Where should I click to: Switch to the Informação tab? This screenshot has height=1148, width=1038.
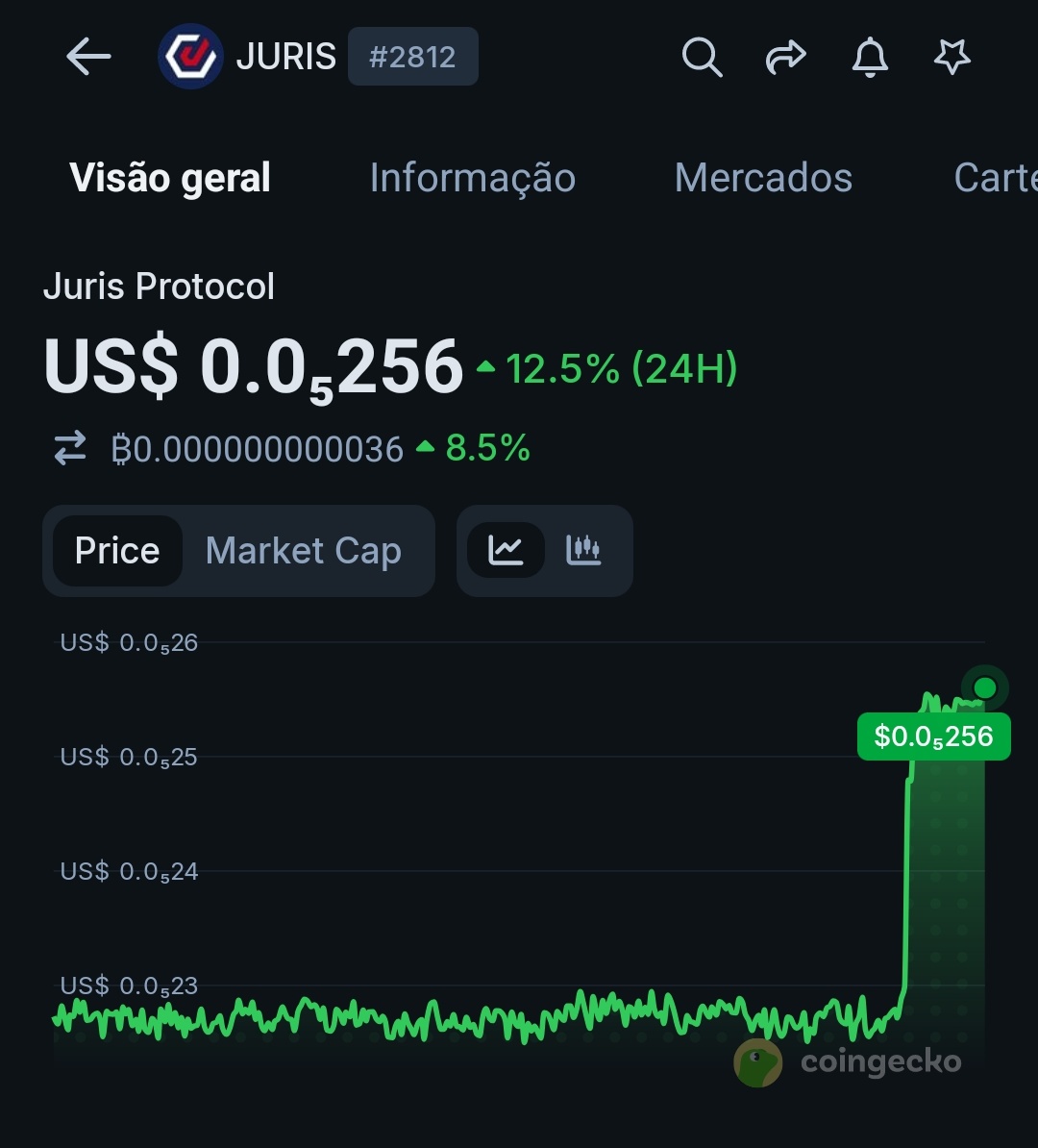click(472, 178)
